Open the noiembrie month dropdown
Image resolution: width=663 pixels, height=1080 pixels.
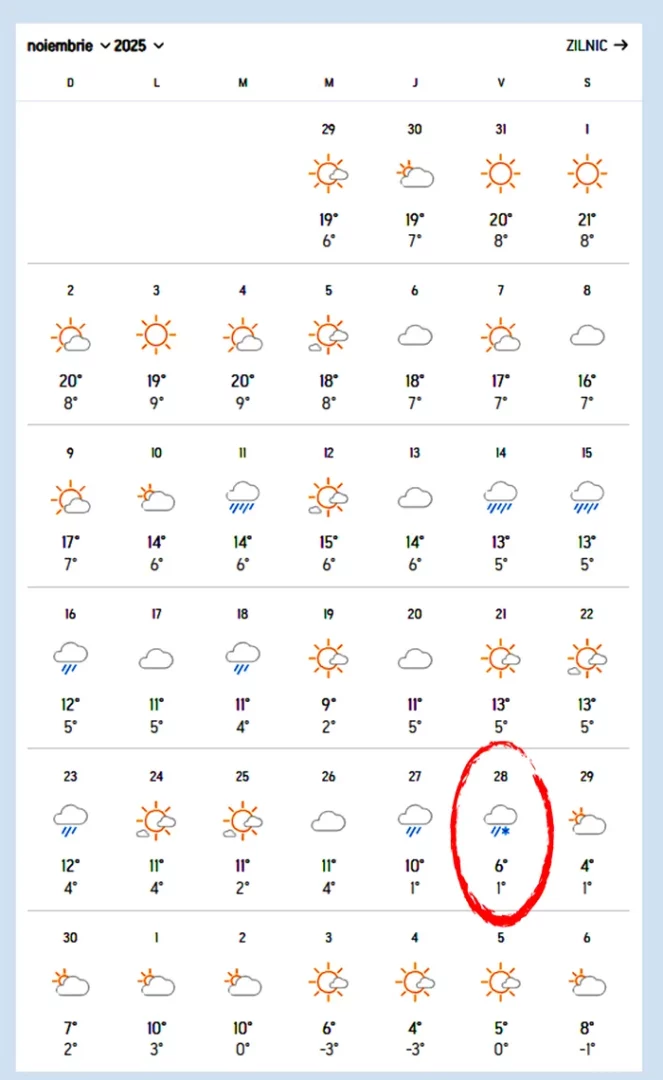click(x=68, y=46)
